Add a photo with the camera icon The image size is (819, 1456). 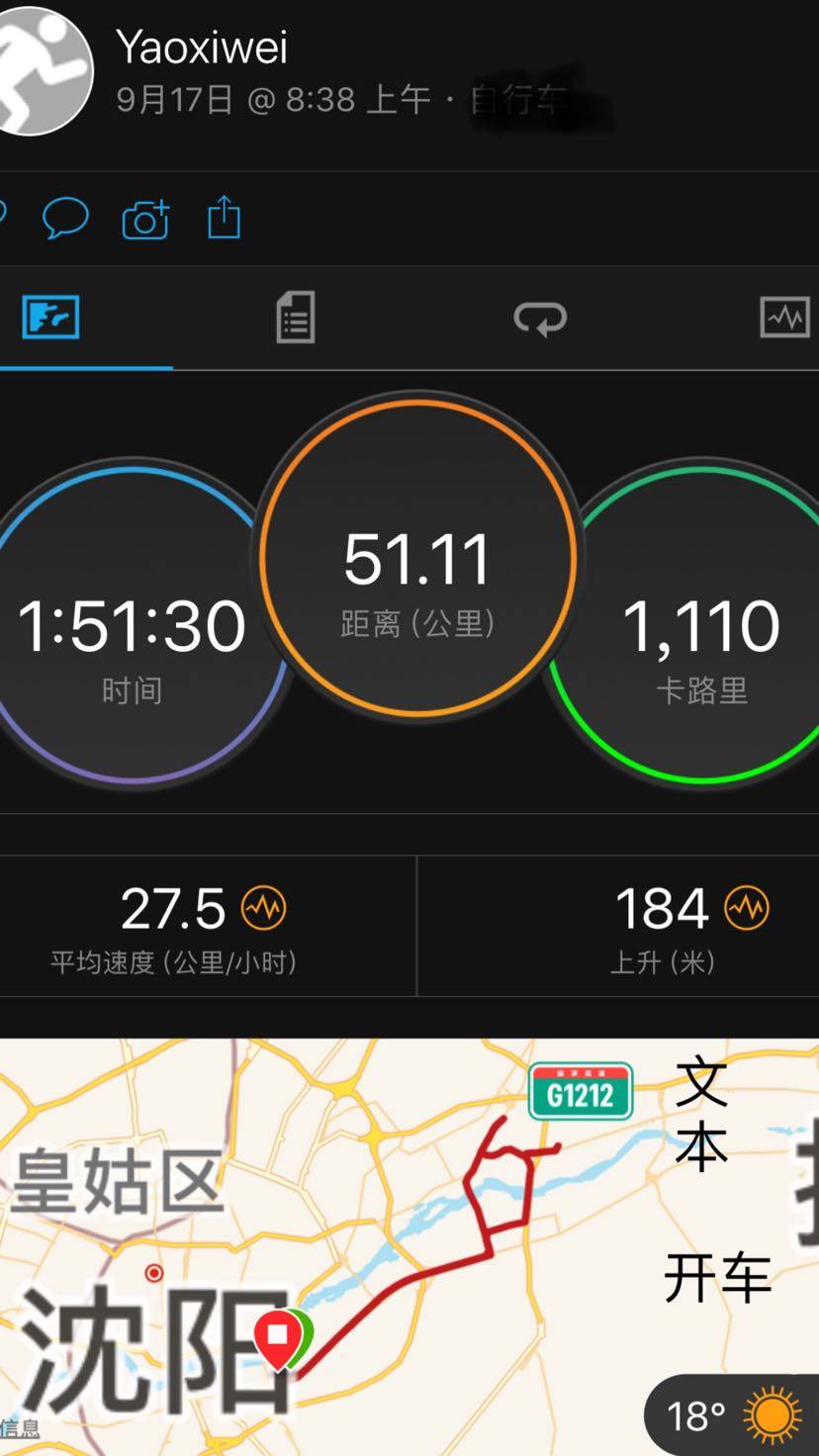click(x=145, y=219)
